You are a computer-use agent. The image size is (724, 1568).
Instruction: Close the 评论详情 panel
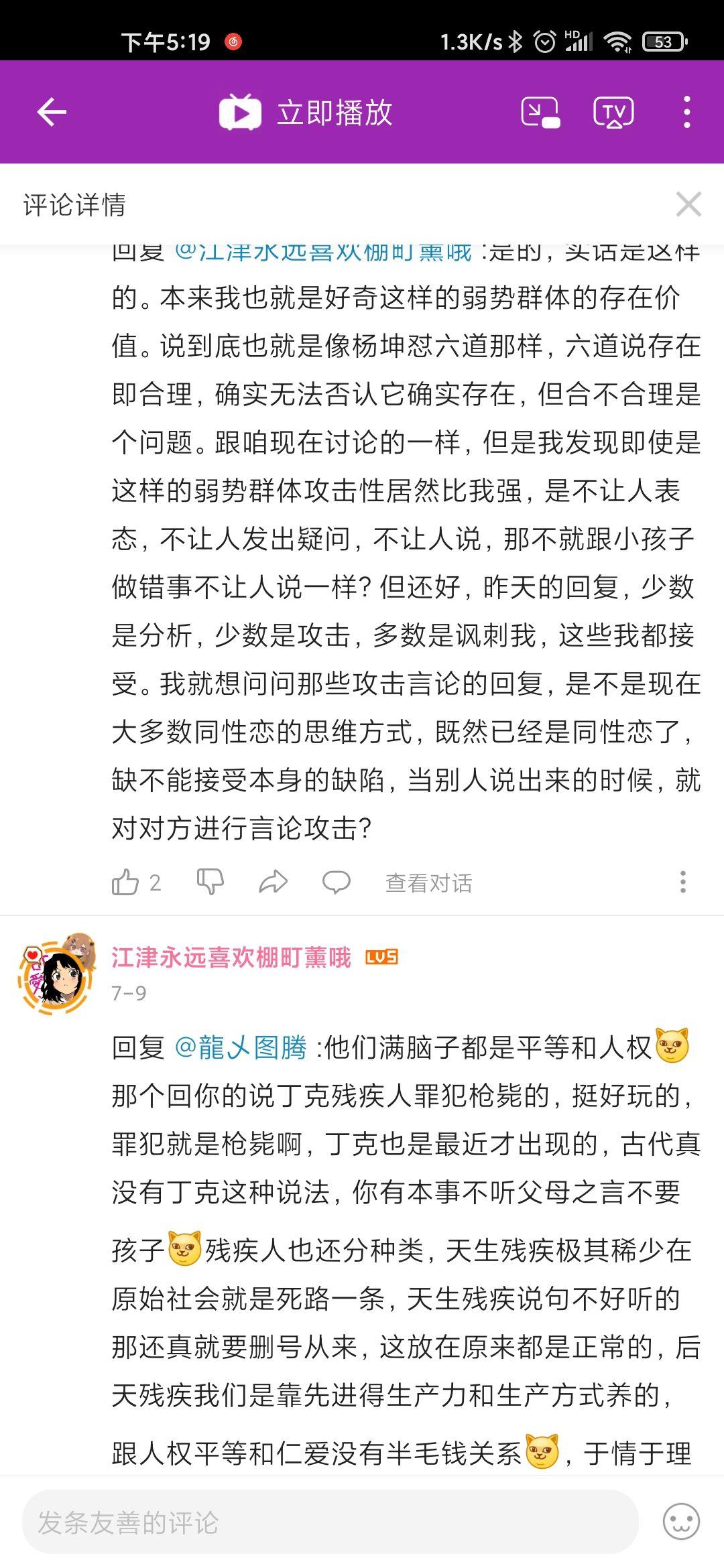[688, 204]
